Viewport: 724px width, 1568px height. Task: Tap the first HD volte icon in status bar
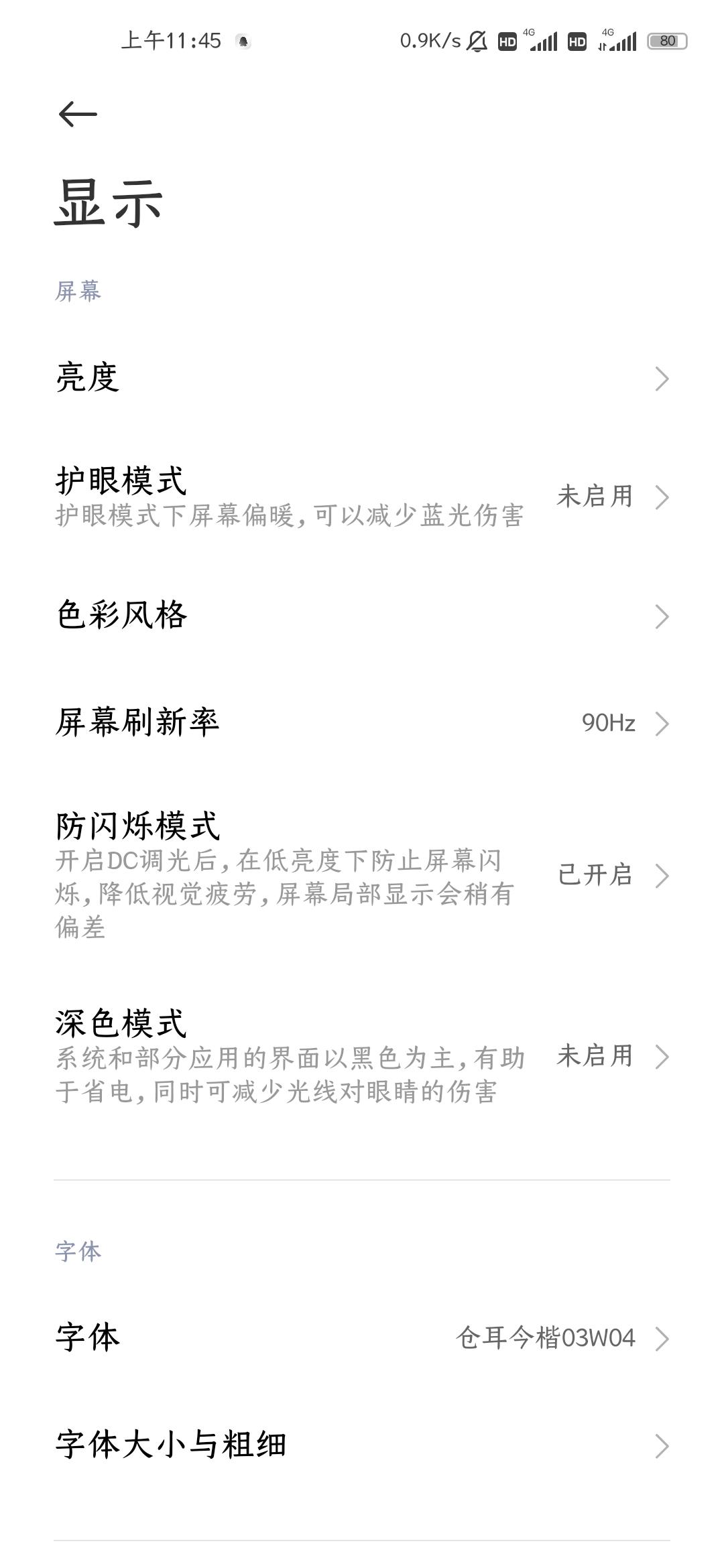[x=509, y=42]
